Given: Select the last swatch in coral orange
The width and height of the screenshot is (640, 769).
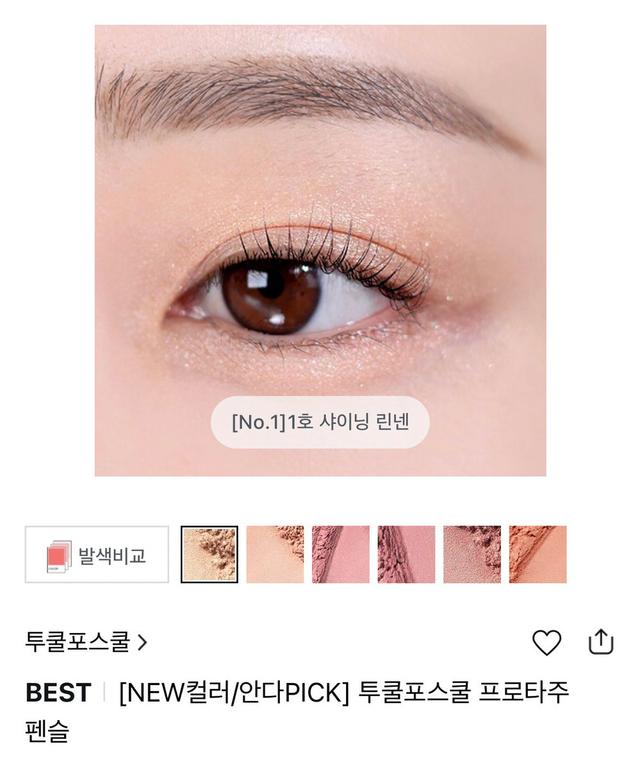Looking at the screenshot, I should point(538,554).
